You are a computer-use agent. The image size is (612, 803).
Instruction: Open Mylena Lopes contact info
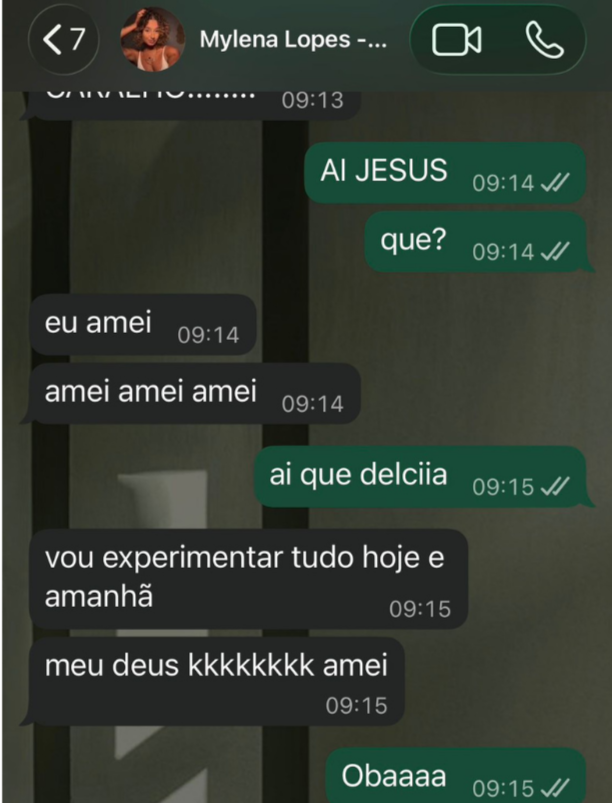tap(290, 41)
